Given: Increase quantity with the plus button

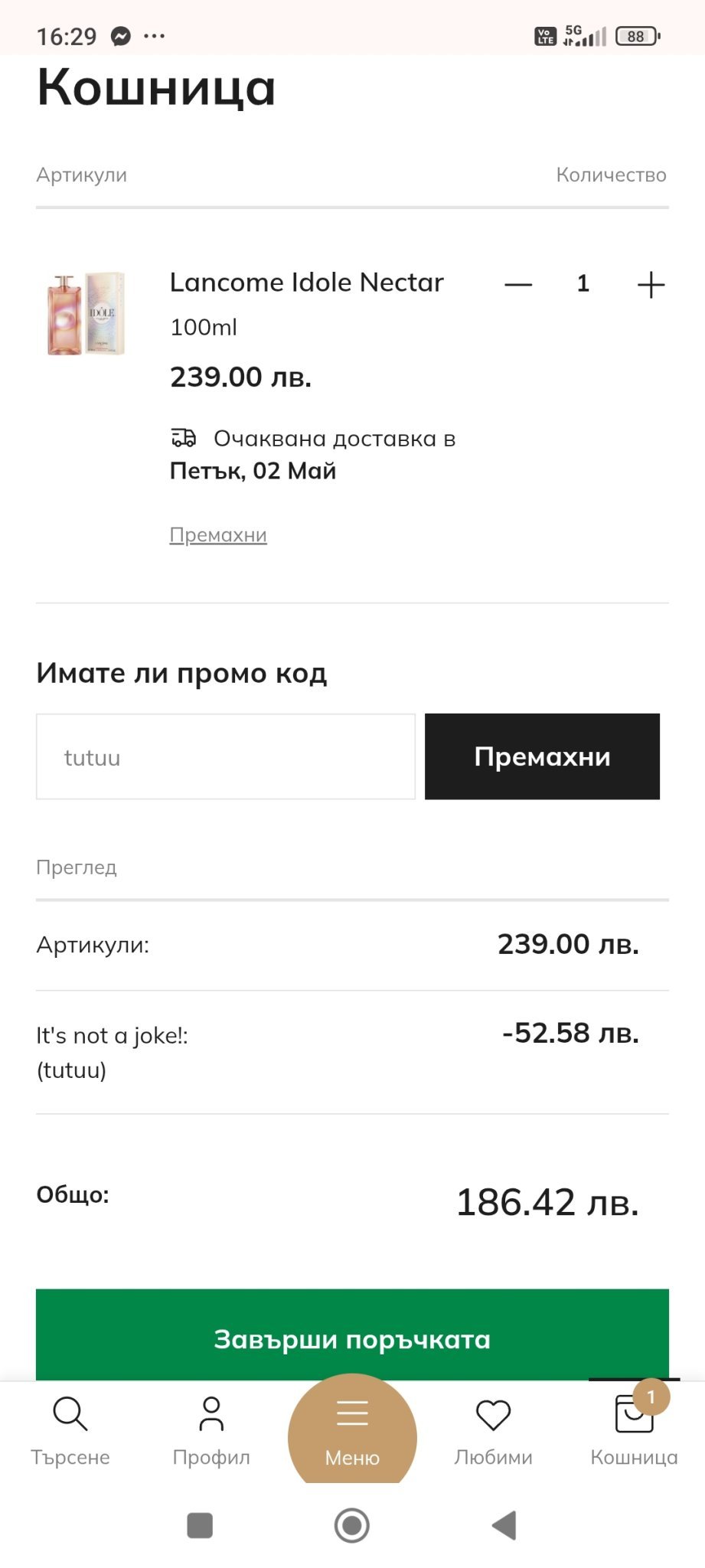Looking at the screenshot, I should click(651, 285).
